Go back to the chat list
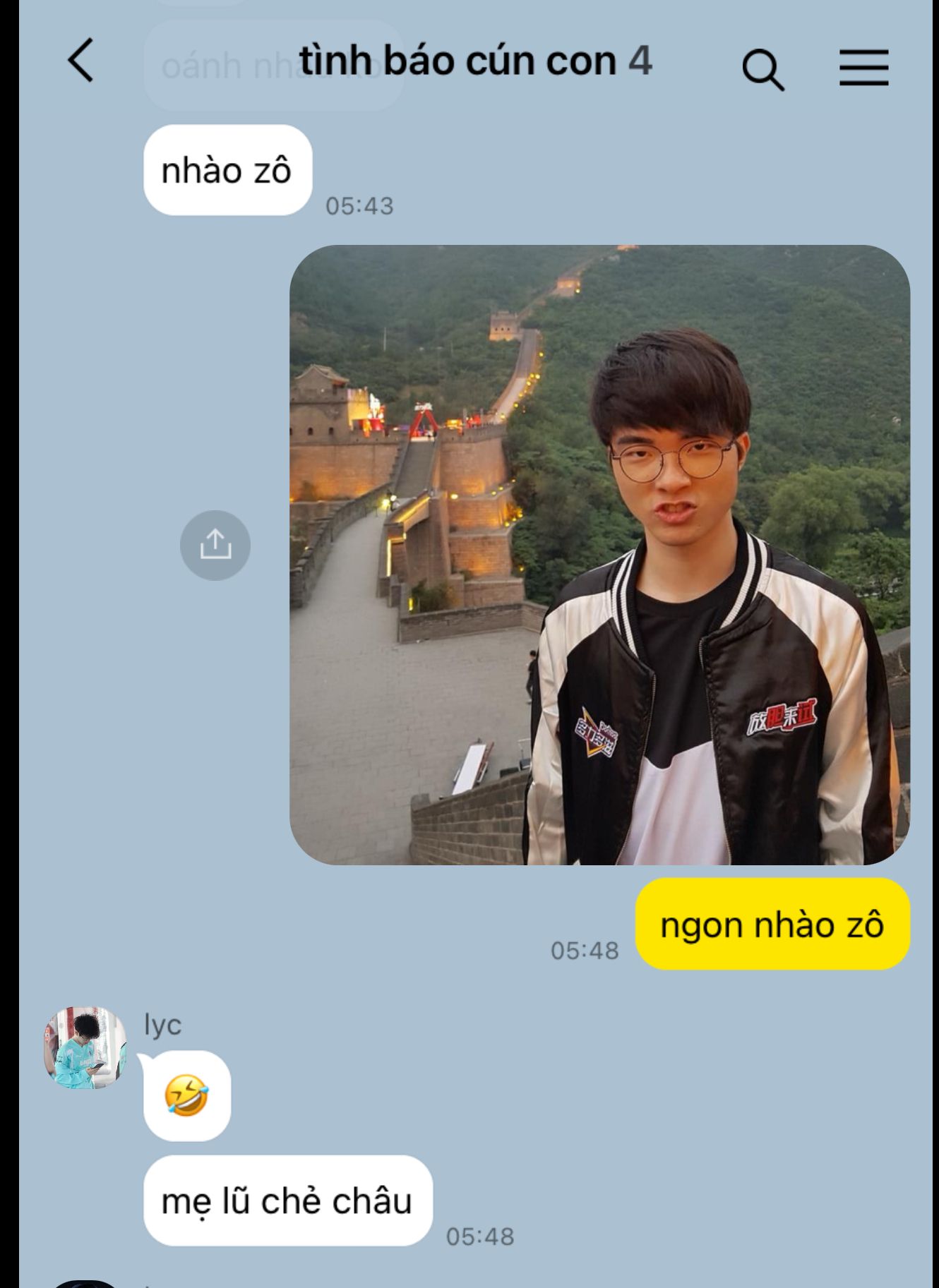Image resolution: width=939 pixels, height=1288 pixels. tap(80, 61)
